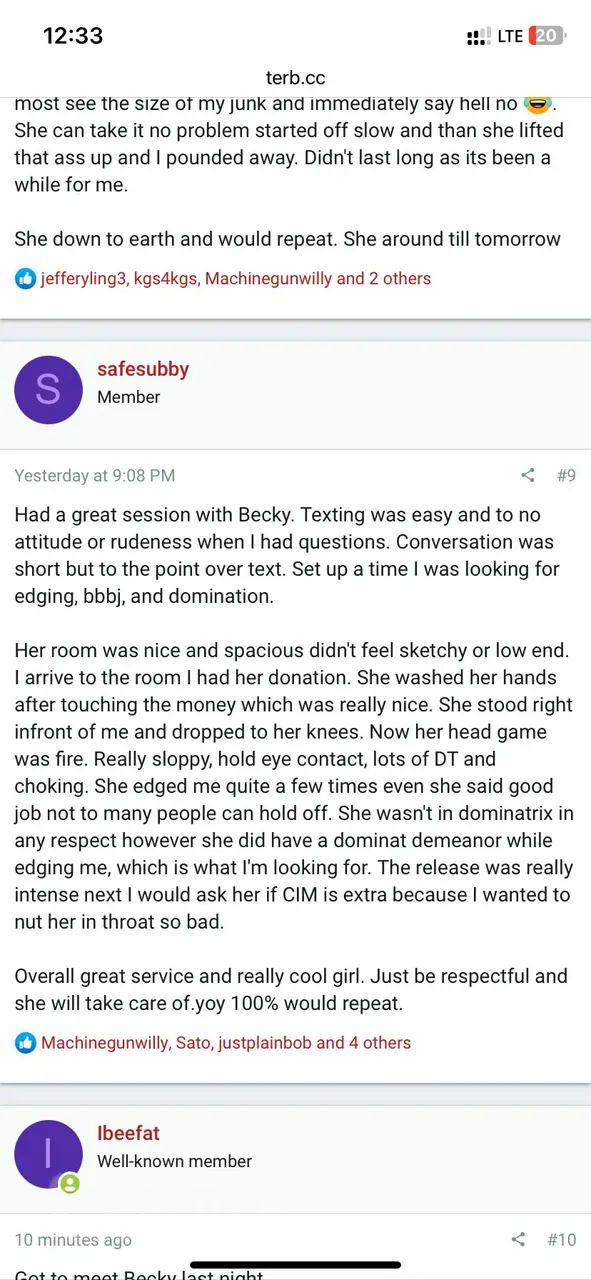The width and height of the screenshot is (591, 1280).
Task: Share post #9 via the share icon
Action: tap(528, 476)
